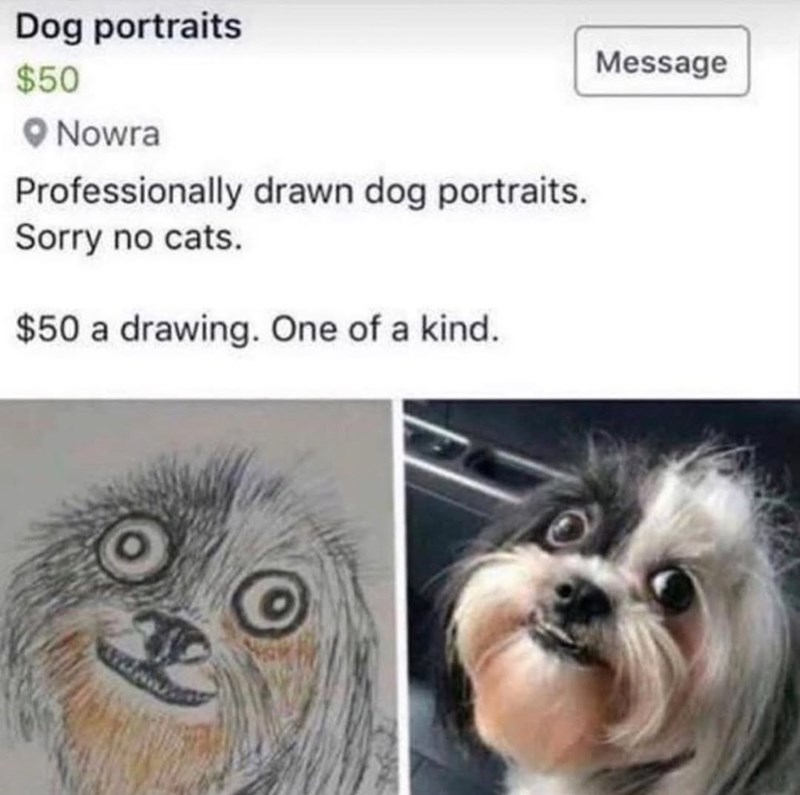Open the drawn dog portrait photo
The width and height of the screenshot is (800, 795).
(198, 597)
